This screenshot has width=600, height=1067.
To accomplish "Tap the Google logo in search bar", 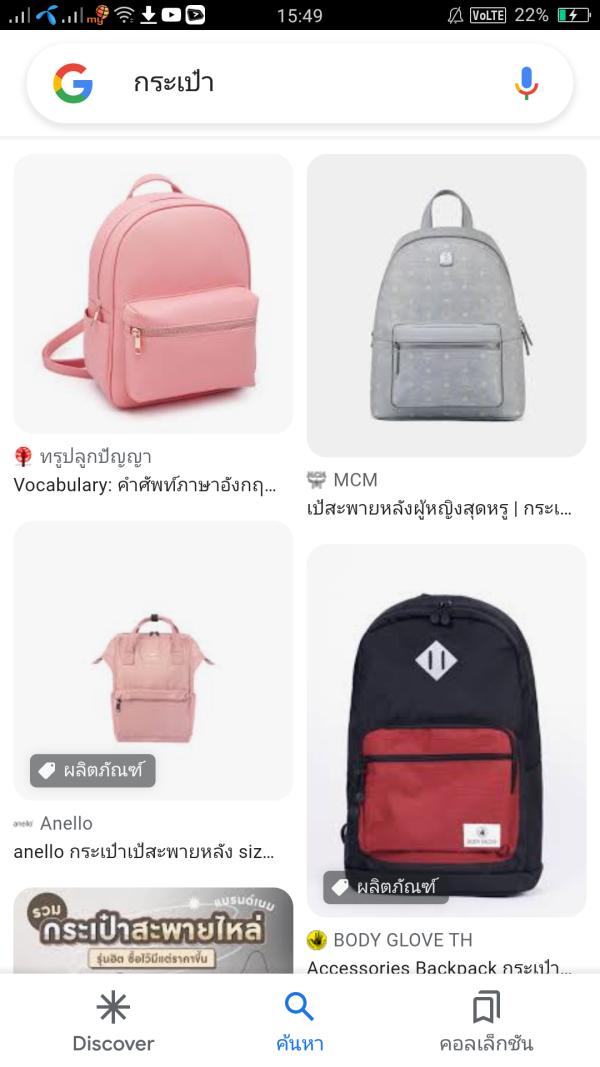I will 73,83.
